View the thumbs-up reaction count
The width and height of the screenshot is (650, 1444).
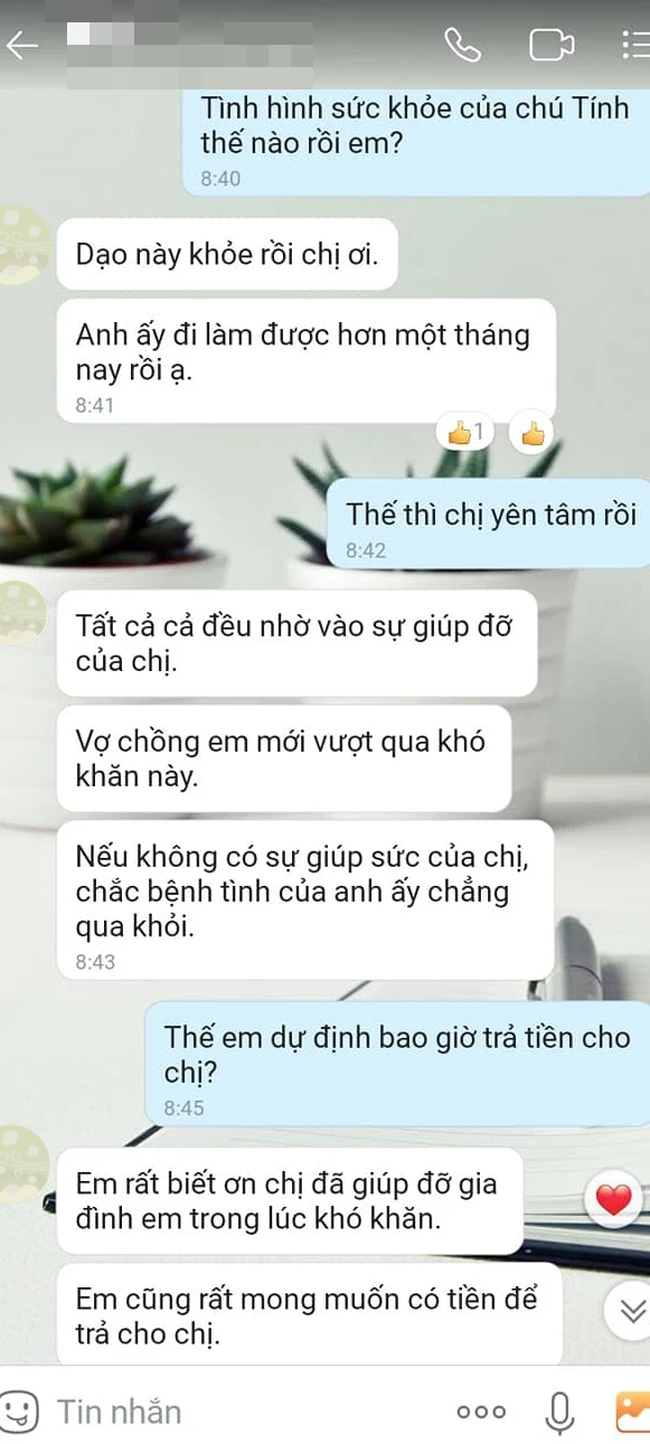(x=467, y=433)
